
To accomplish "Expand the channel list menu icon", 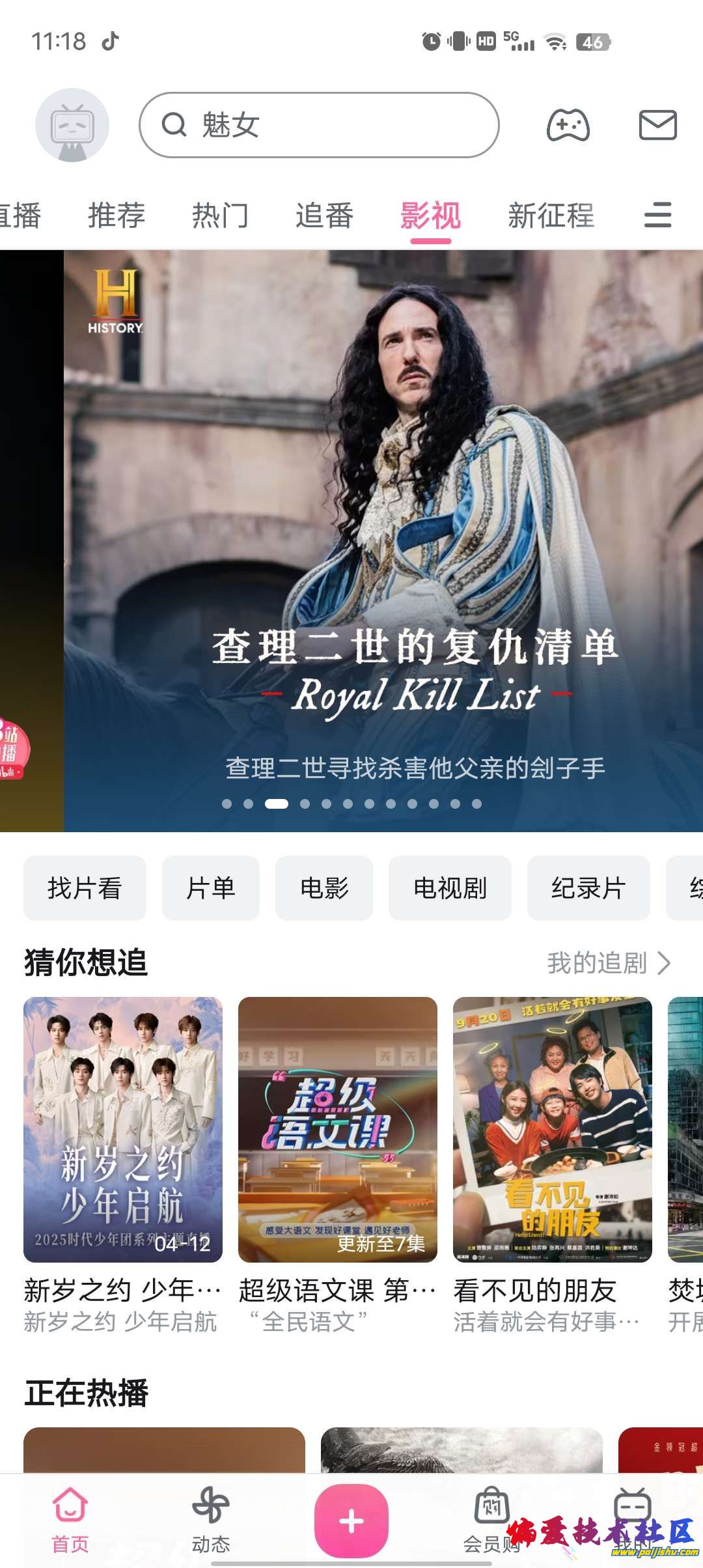I will click(657, 216).
